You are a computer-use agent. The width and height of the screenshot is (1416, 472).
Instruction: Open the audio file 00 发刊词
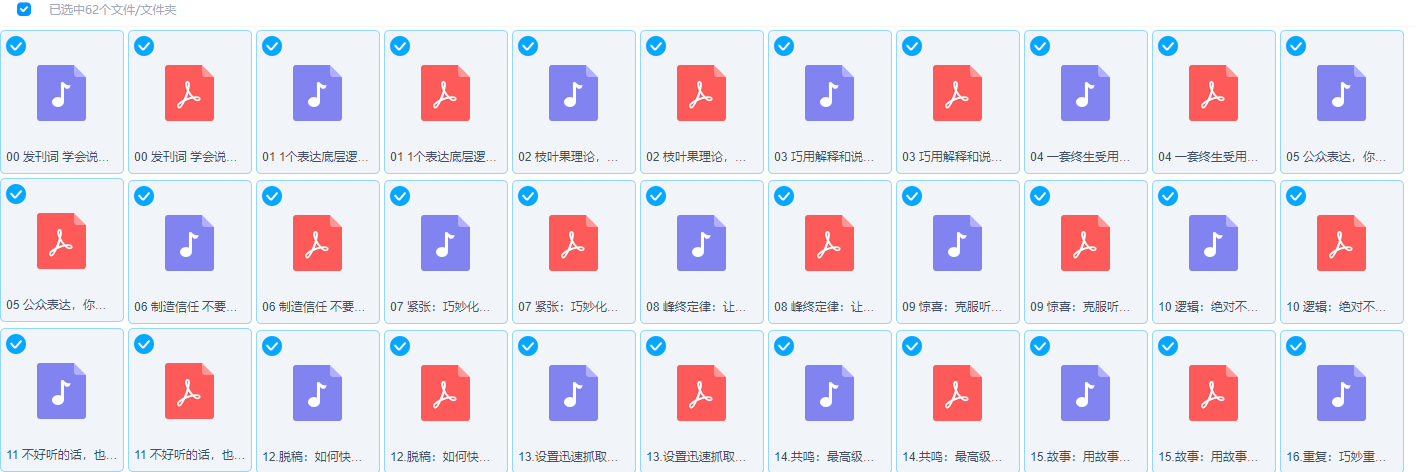61,93
